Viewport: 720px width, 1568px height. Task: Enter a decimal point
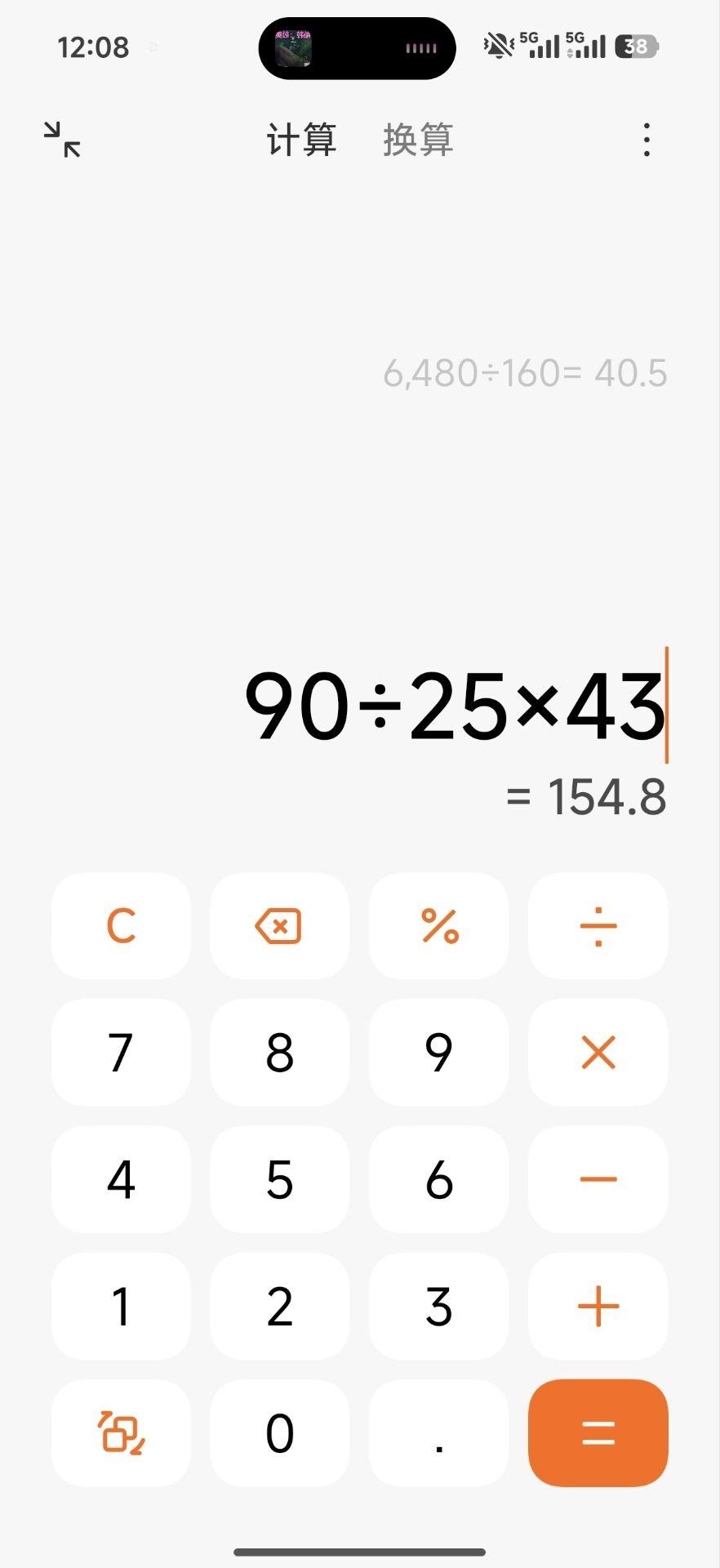(439, 1432)
